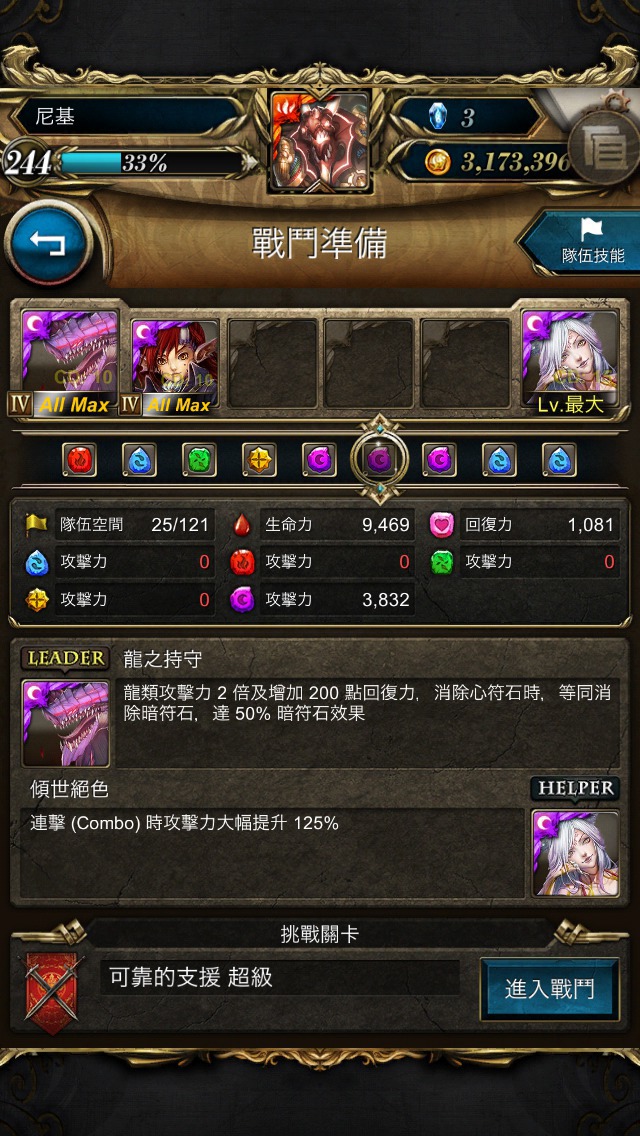Tap the diamond counter showing 3
The image size is (640, 1136).
(x=467, y=117)
